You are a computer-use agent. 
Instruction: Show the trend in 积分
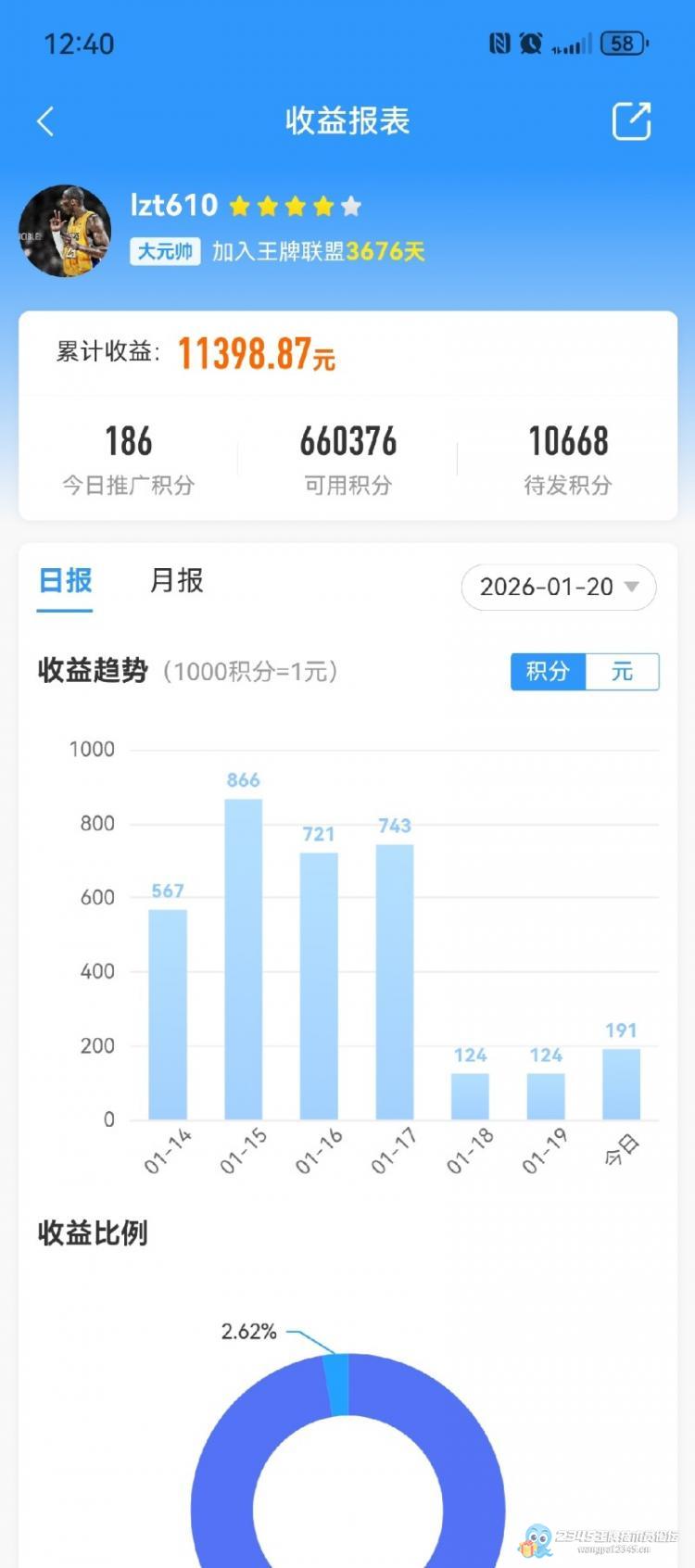click(x=548, y=671)
